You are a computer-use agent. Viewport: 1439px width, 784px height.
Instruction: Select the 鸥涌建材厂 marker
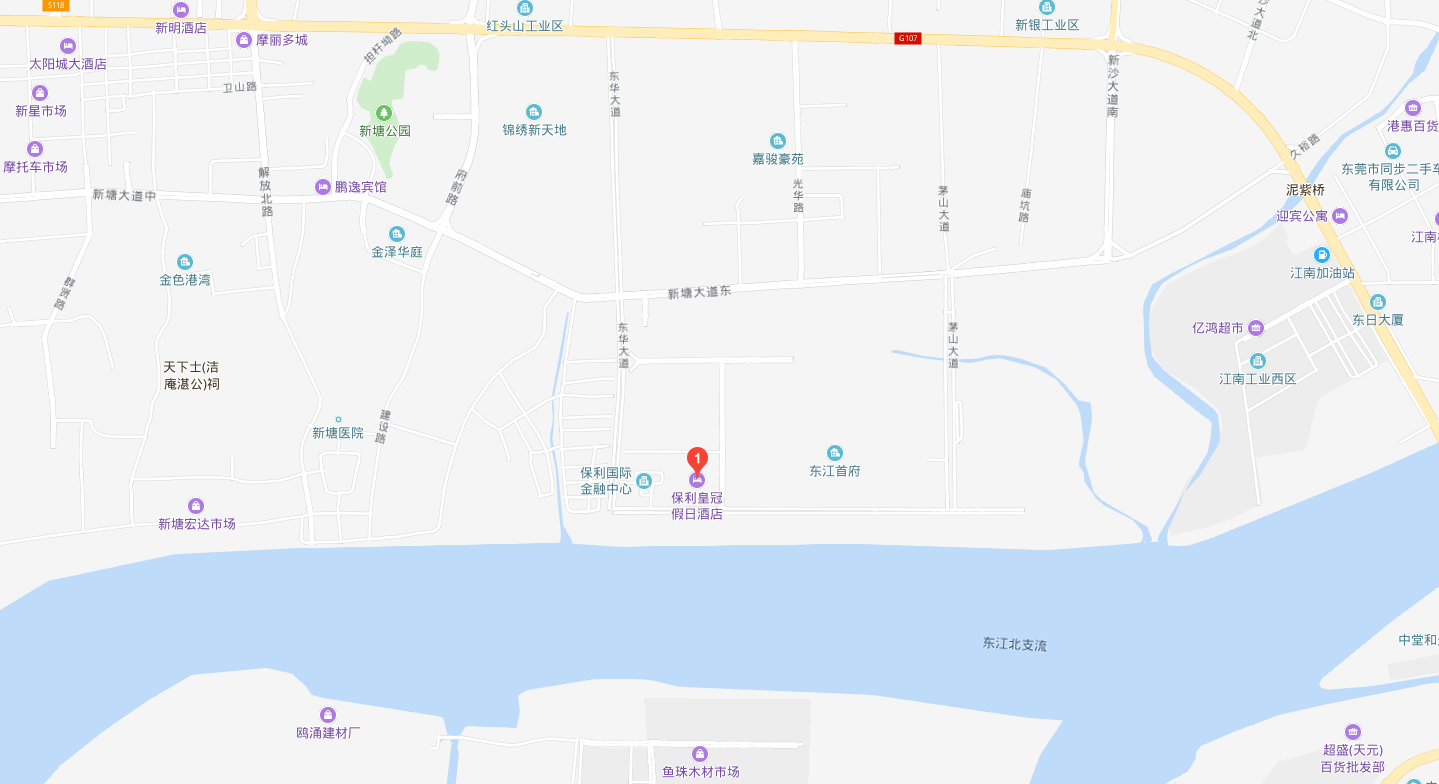328,715
